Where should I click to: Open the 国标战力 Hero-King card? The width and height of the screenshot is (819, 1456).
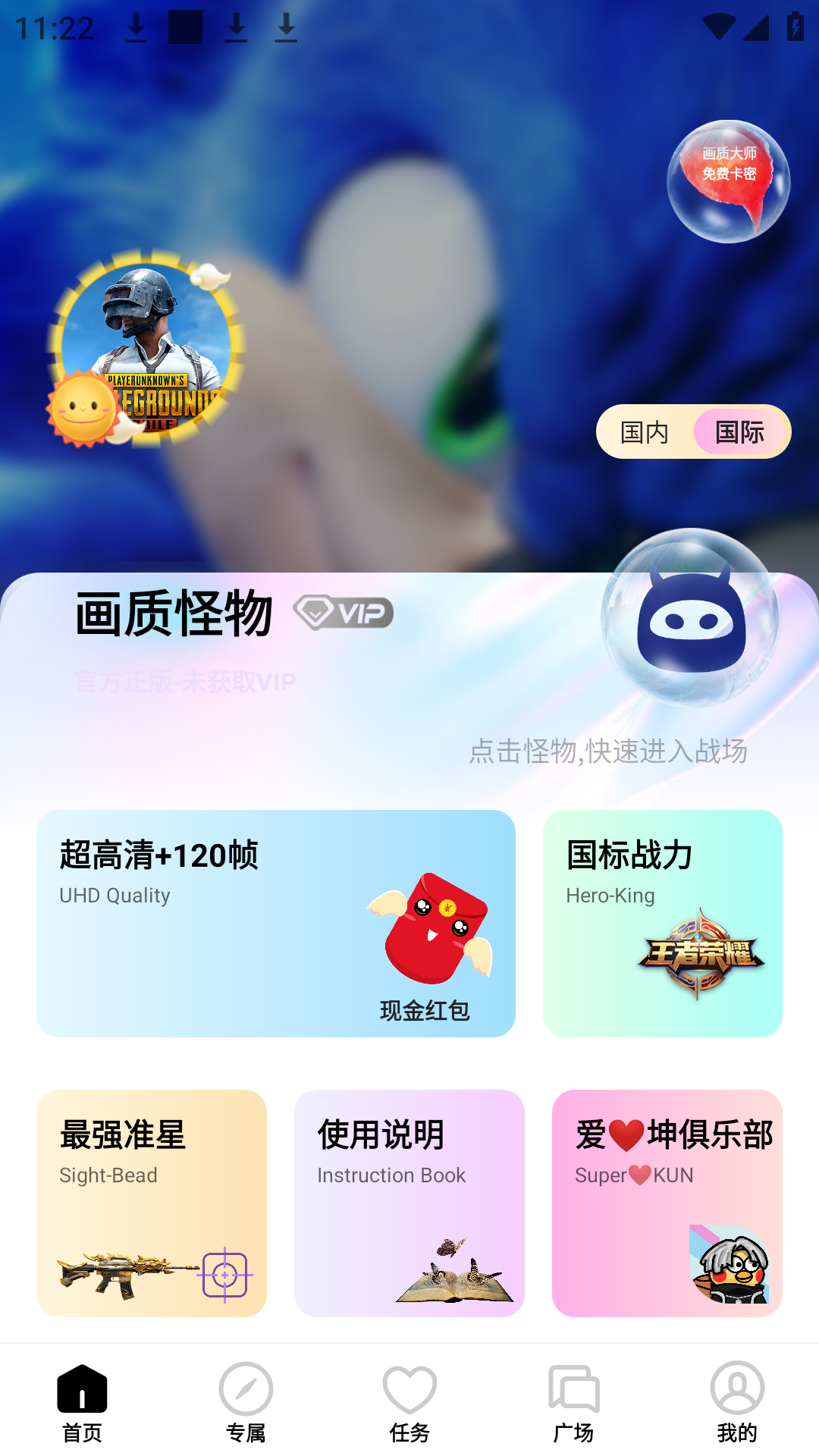click(x=662, y=923)
